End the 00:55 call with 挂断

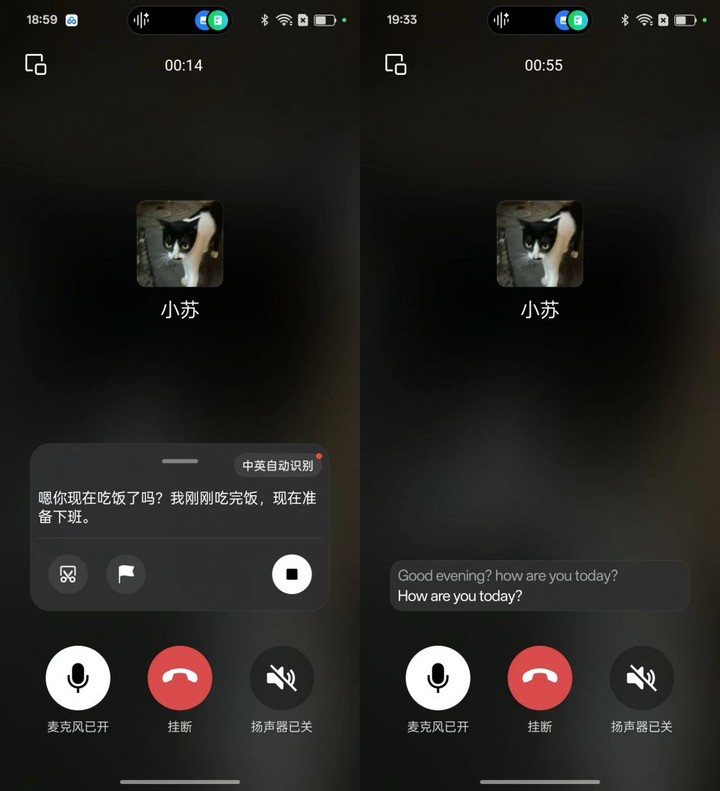click(540, 678)
